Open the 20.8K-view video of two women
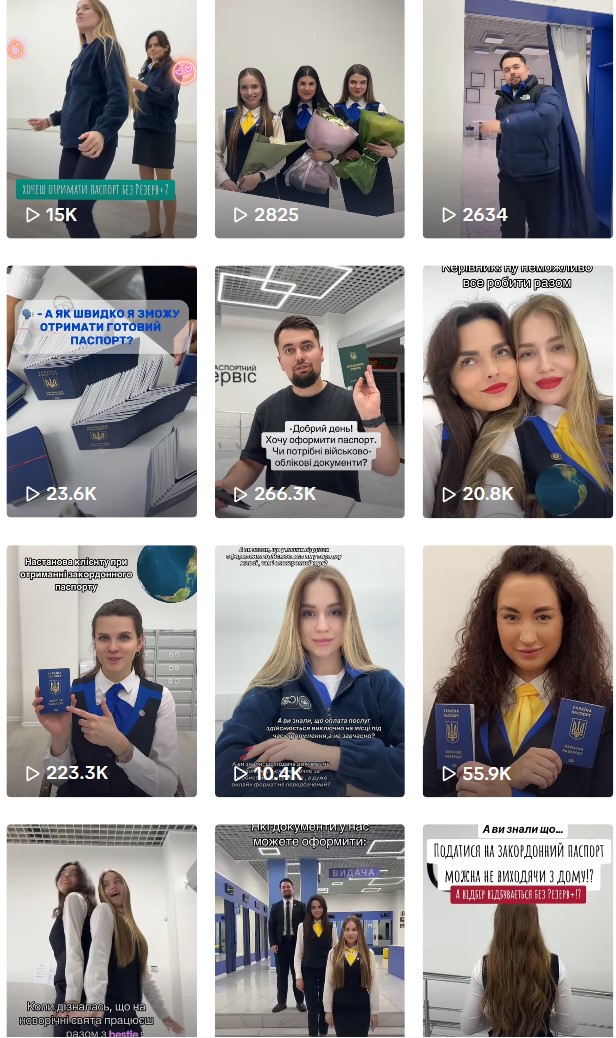616x1038 pixels. pos(517,391)
